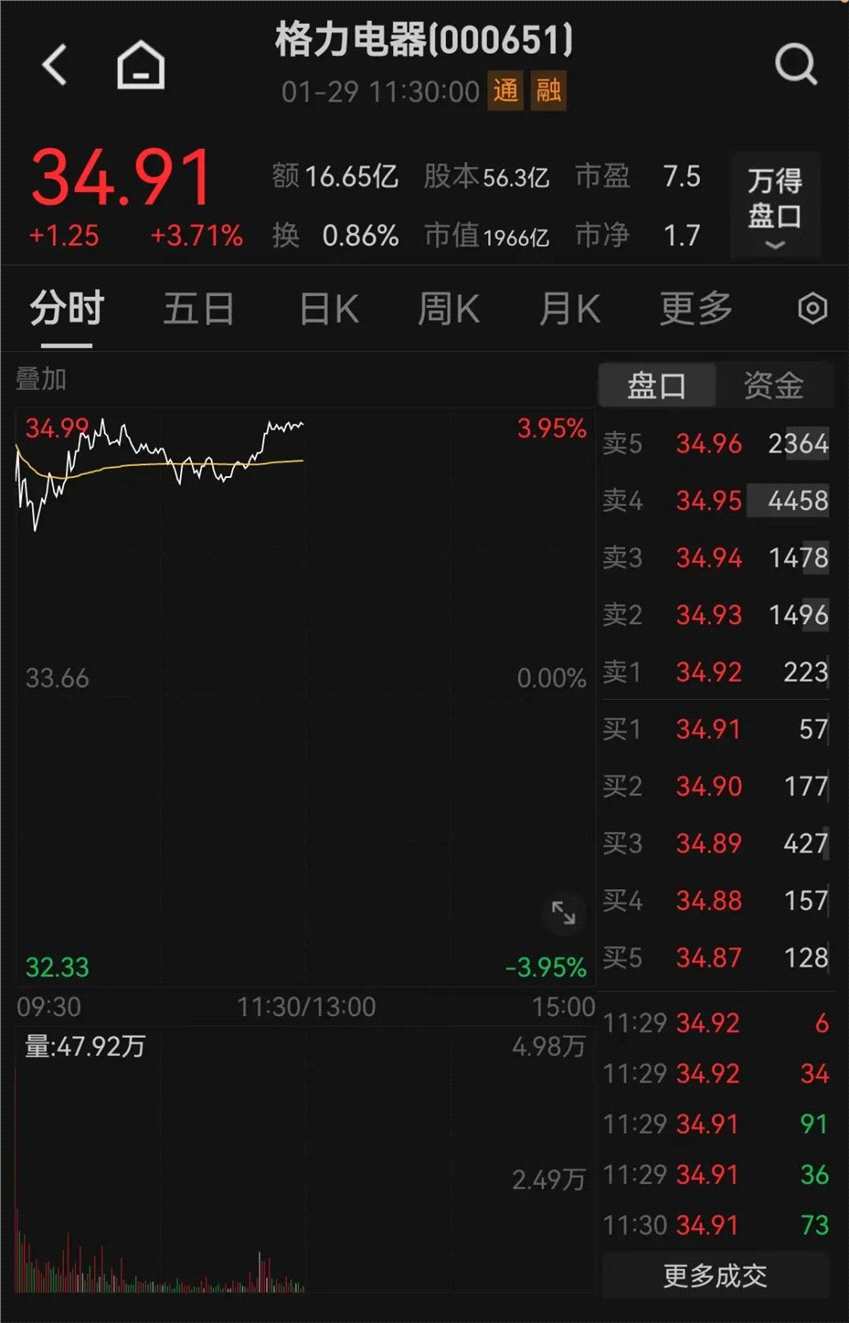Open the search magnifier
Image resolution: width=850 pixels, height=1323 pixels.
(796, 66)
